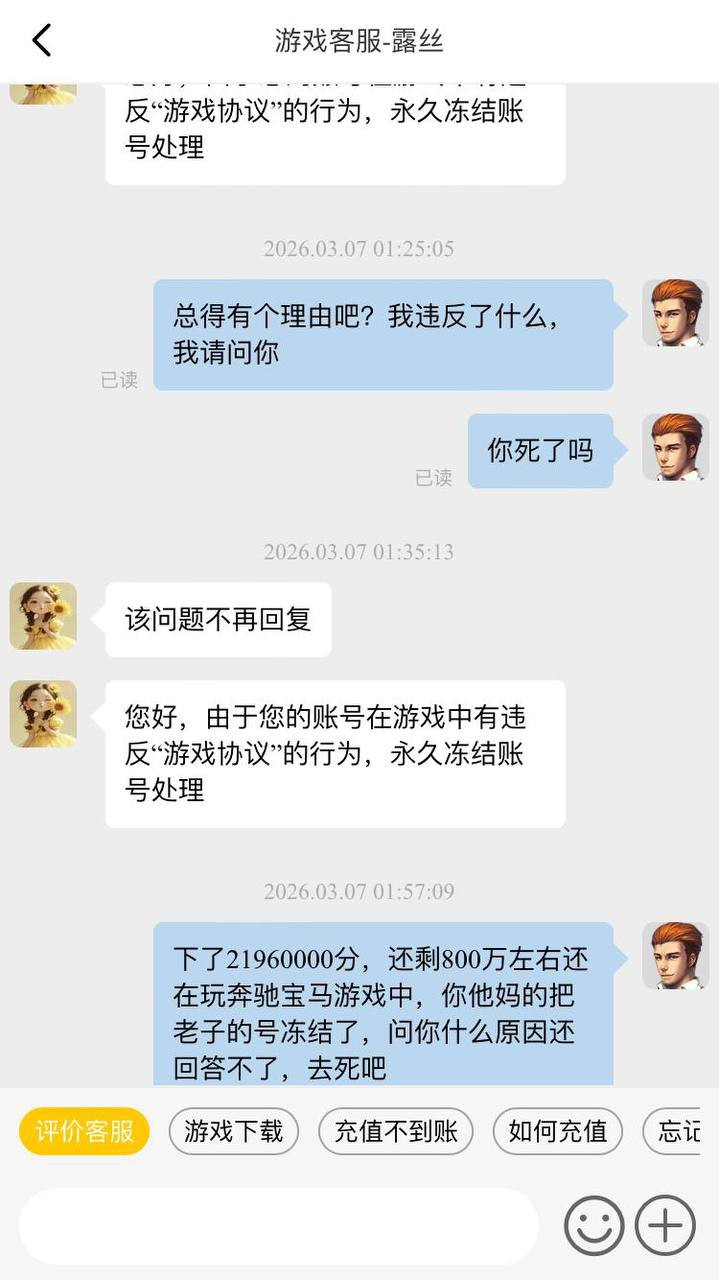
Task: Choose the 充值不到账 quick reply
Action: point(396,1131)
